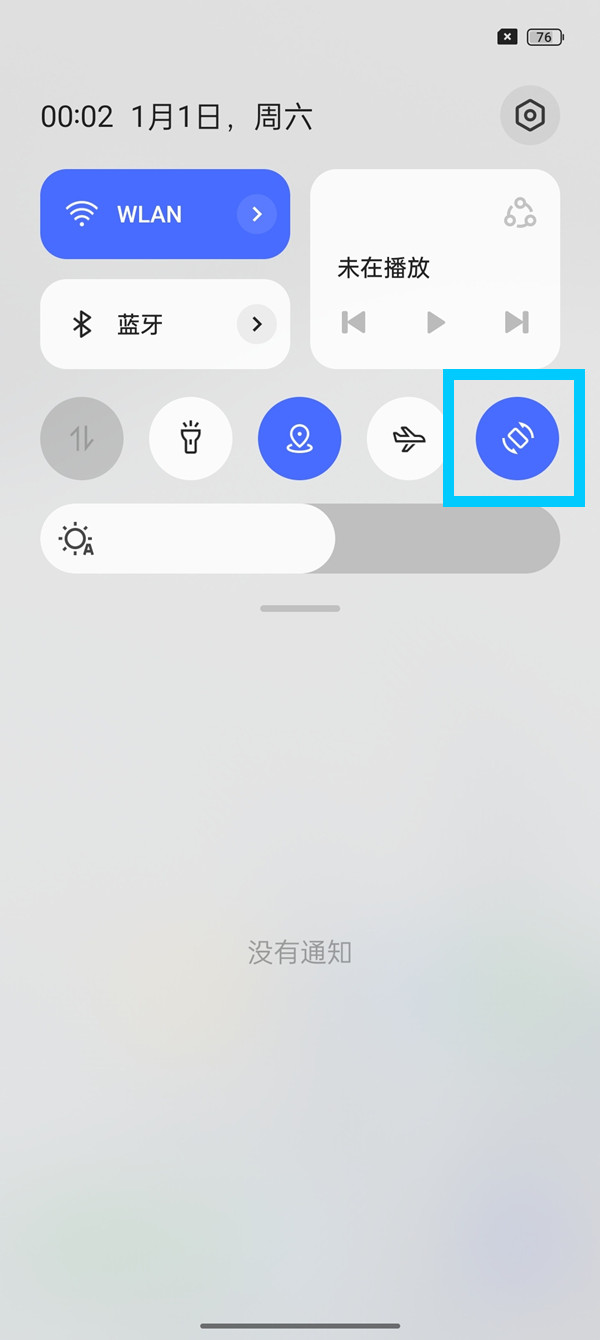Skip to previous track

(x=353, y=322)
